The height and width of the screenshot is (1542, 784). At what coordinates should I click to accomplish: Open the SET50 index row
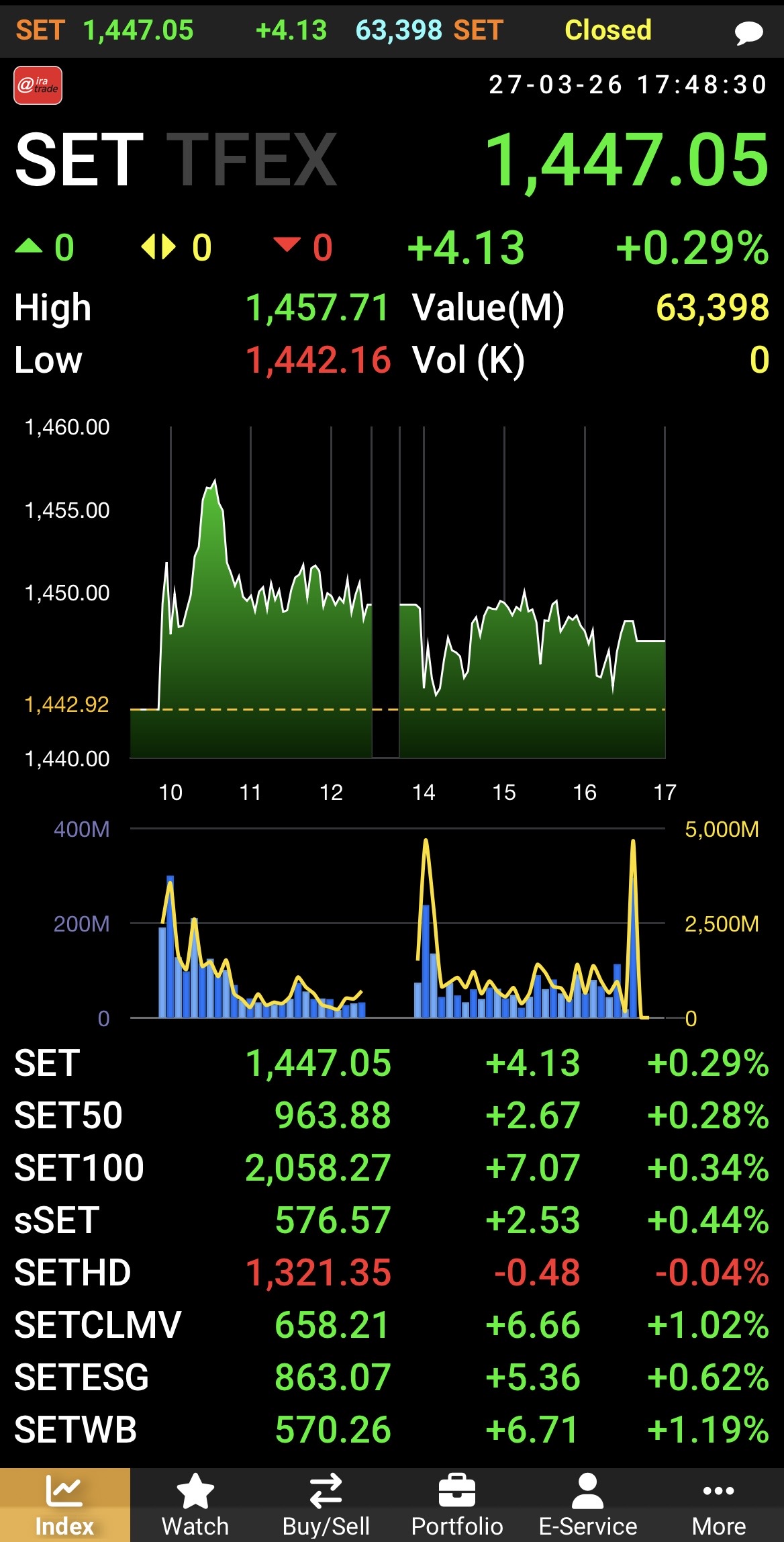pos(392,1116)
